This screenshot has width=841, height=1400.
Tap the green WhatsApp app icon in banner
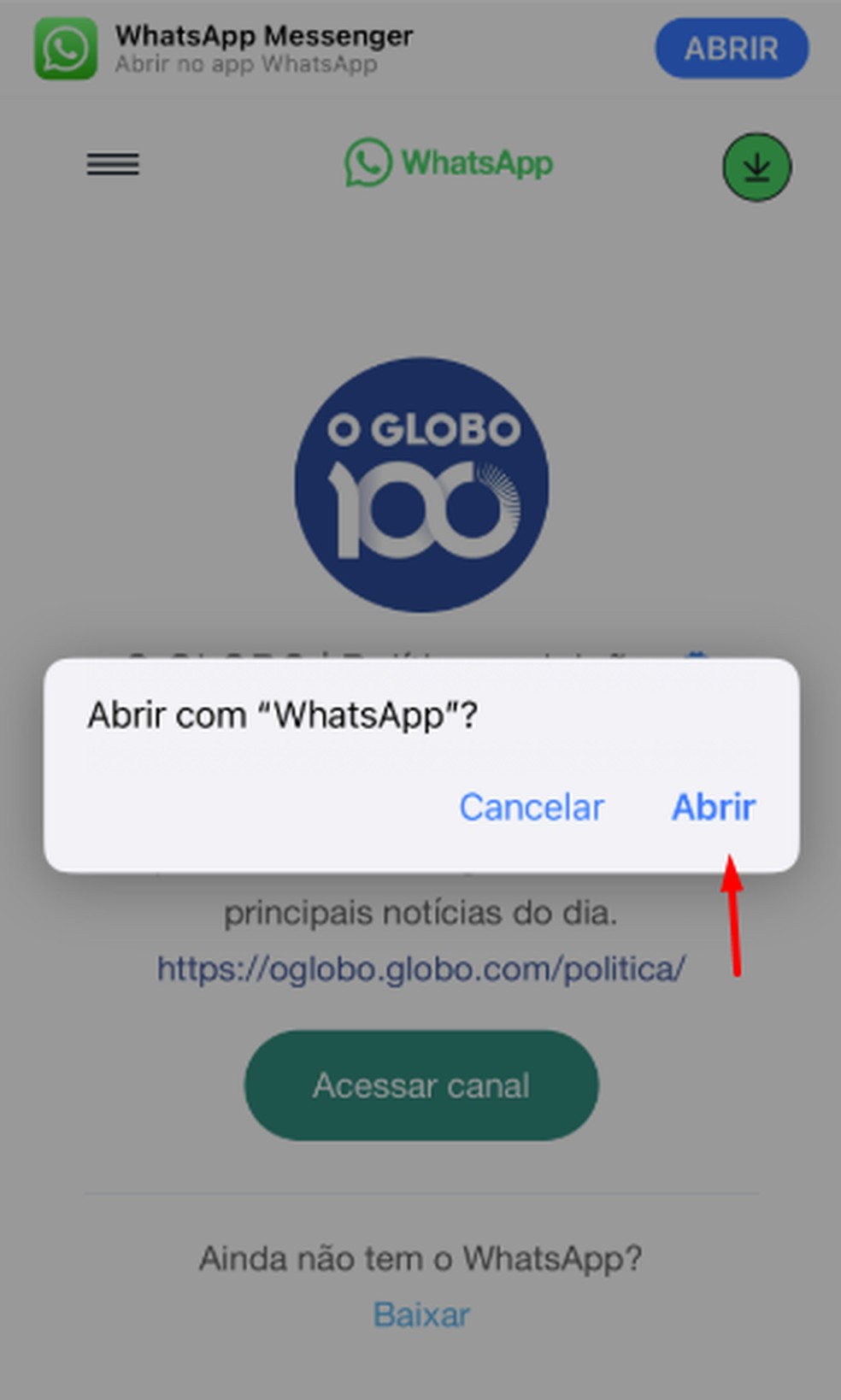click(x=65, y=48)
